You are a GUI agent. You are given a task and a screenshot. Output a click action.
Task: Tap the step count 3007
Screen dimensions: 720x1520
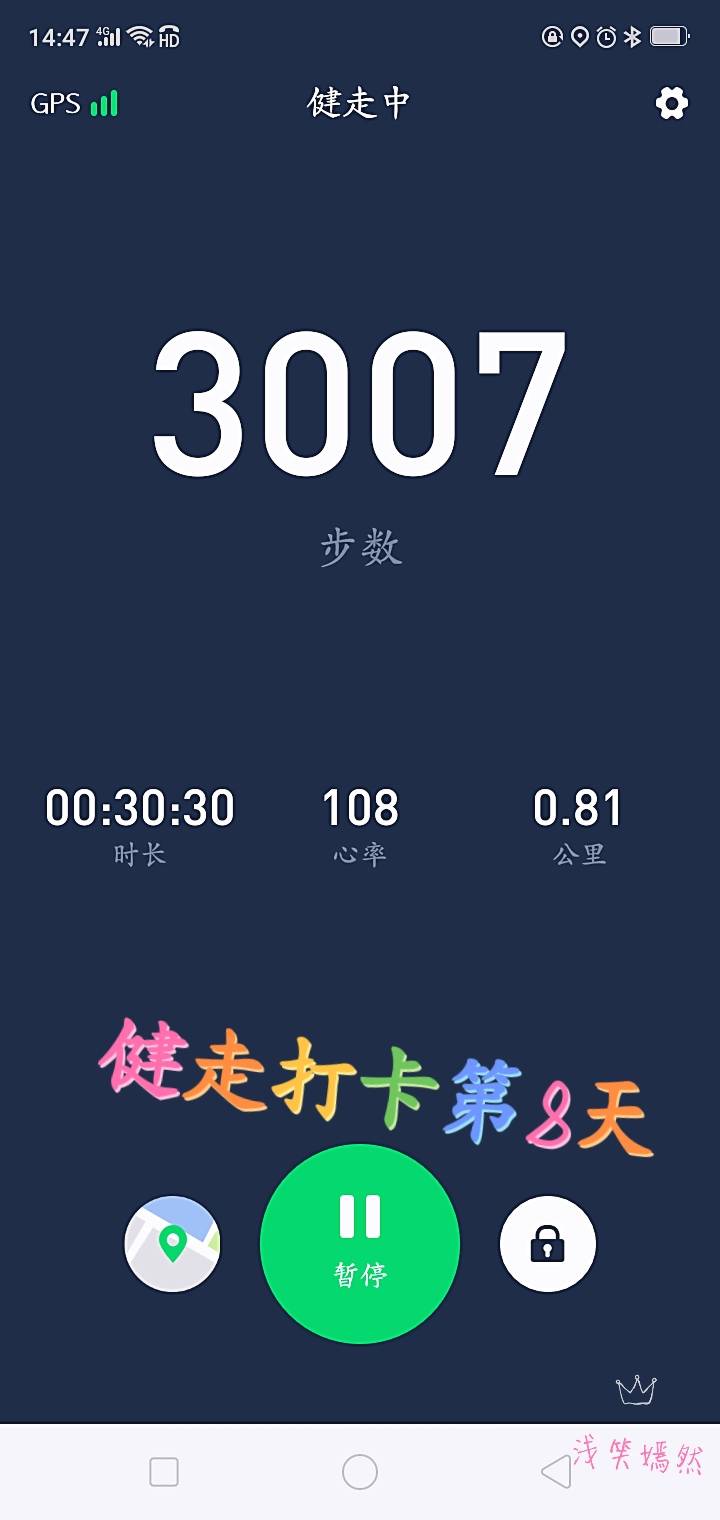point(360,400)
